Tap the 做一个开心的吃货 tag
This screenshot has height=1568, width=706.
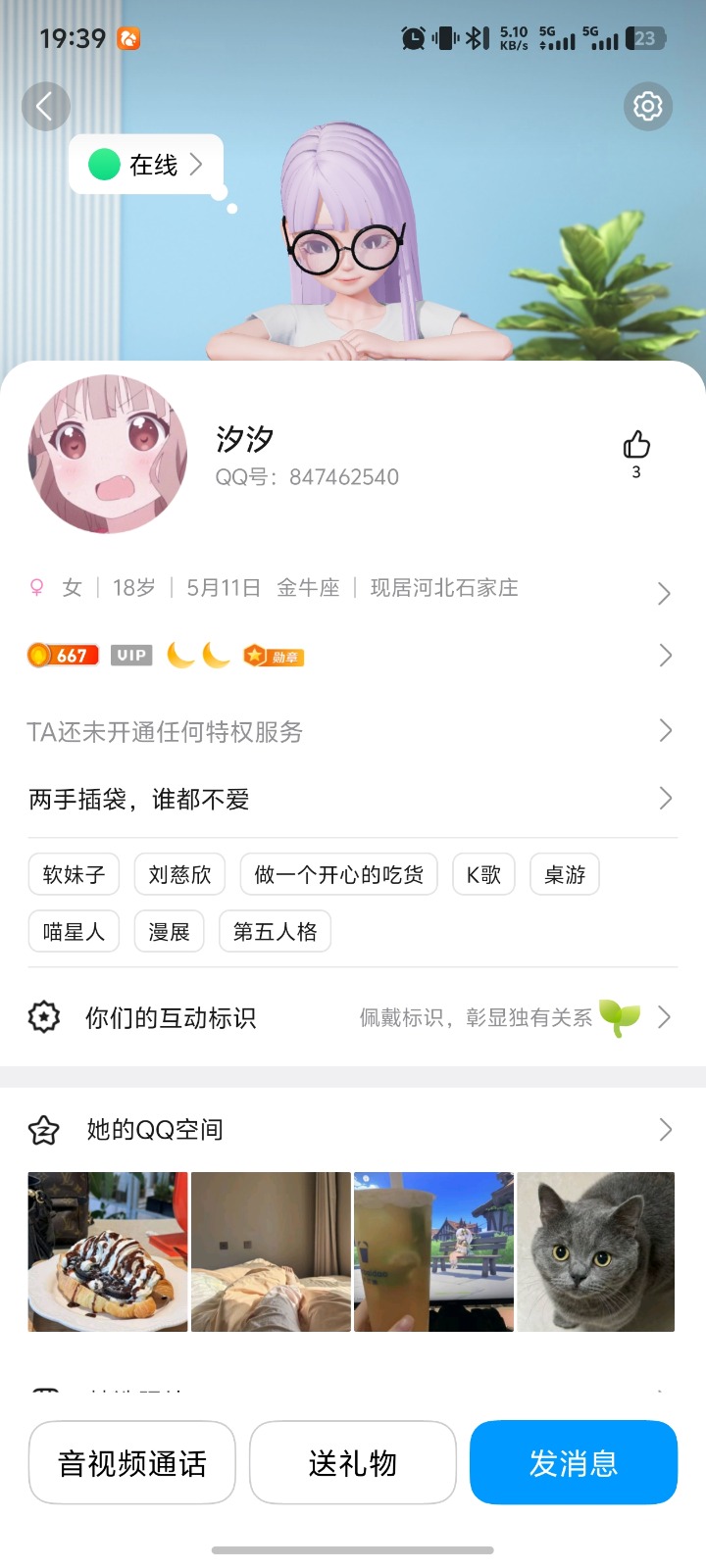[338, 874]
